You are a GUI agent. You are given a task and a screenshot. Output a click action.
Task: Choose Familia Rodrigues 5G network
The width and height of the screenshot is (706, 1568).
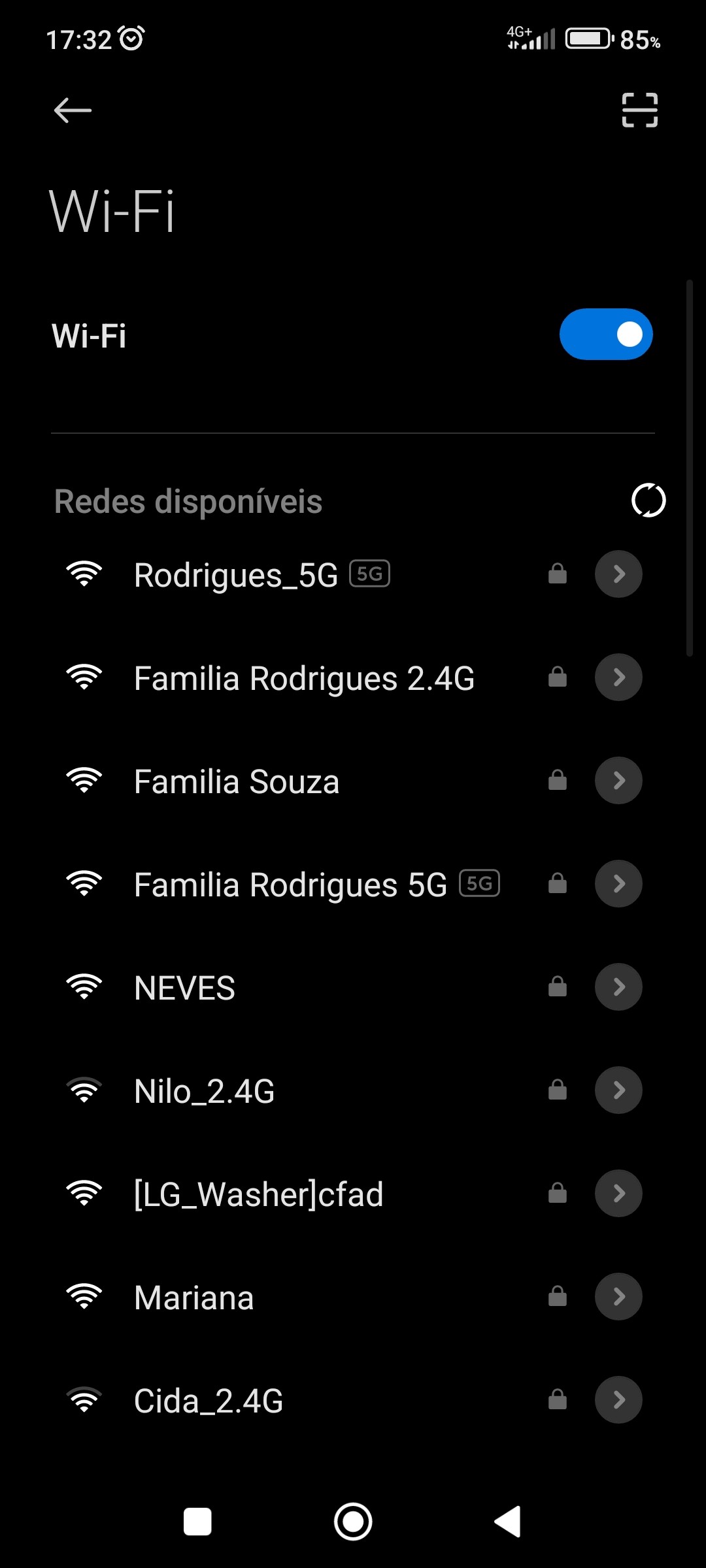[x=291, y=885]
